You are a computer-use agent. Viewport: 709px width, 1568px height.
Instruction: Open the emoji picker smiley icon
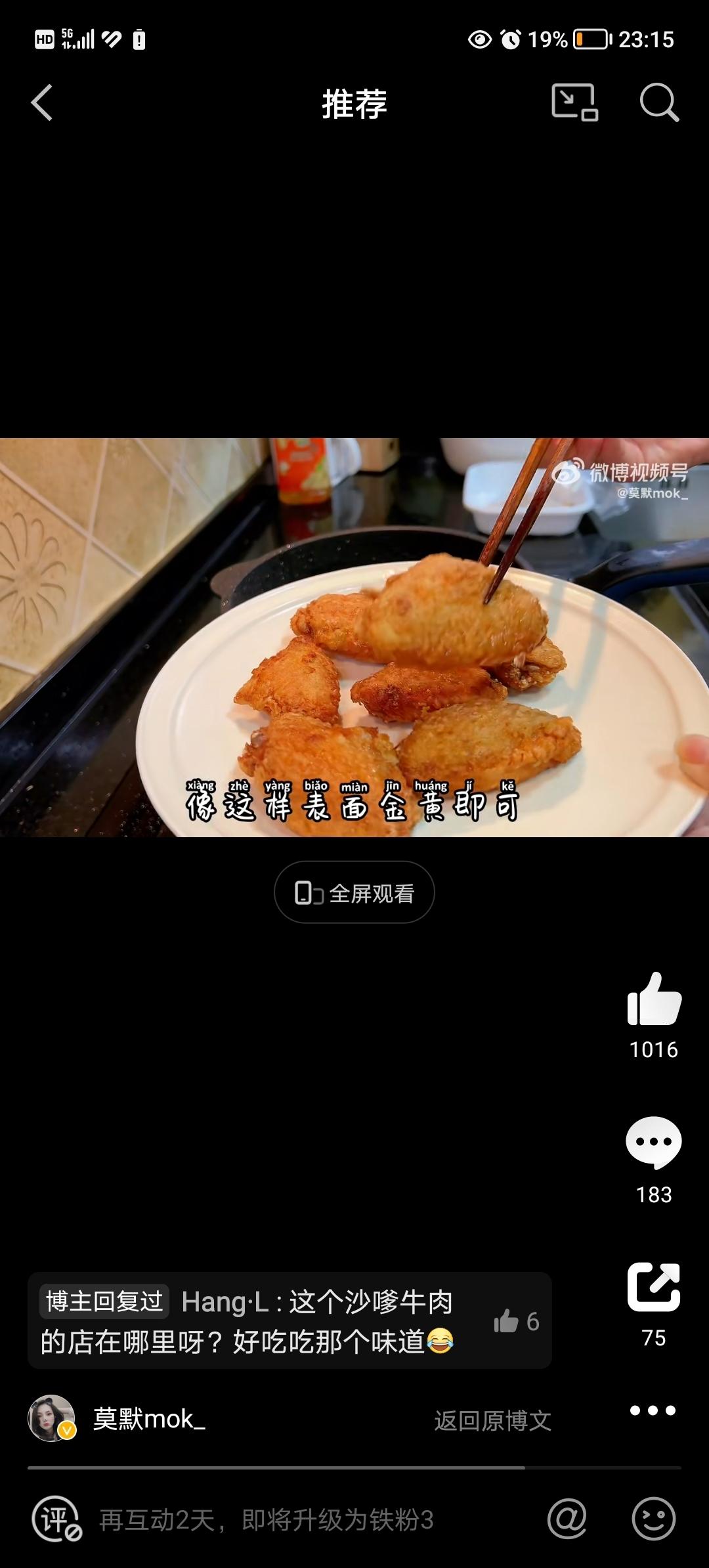[x=653, y=1519]
